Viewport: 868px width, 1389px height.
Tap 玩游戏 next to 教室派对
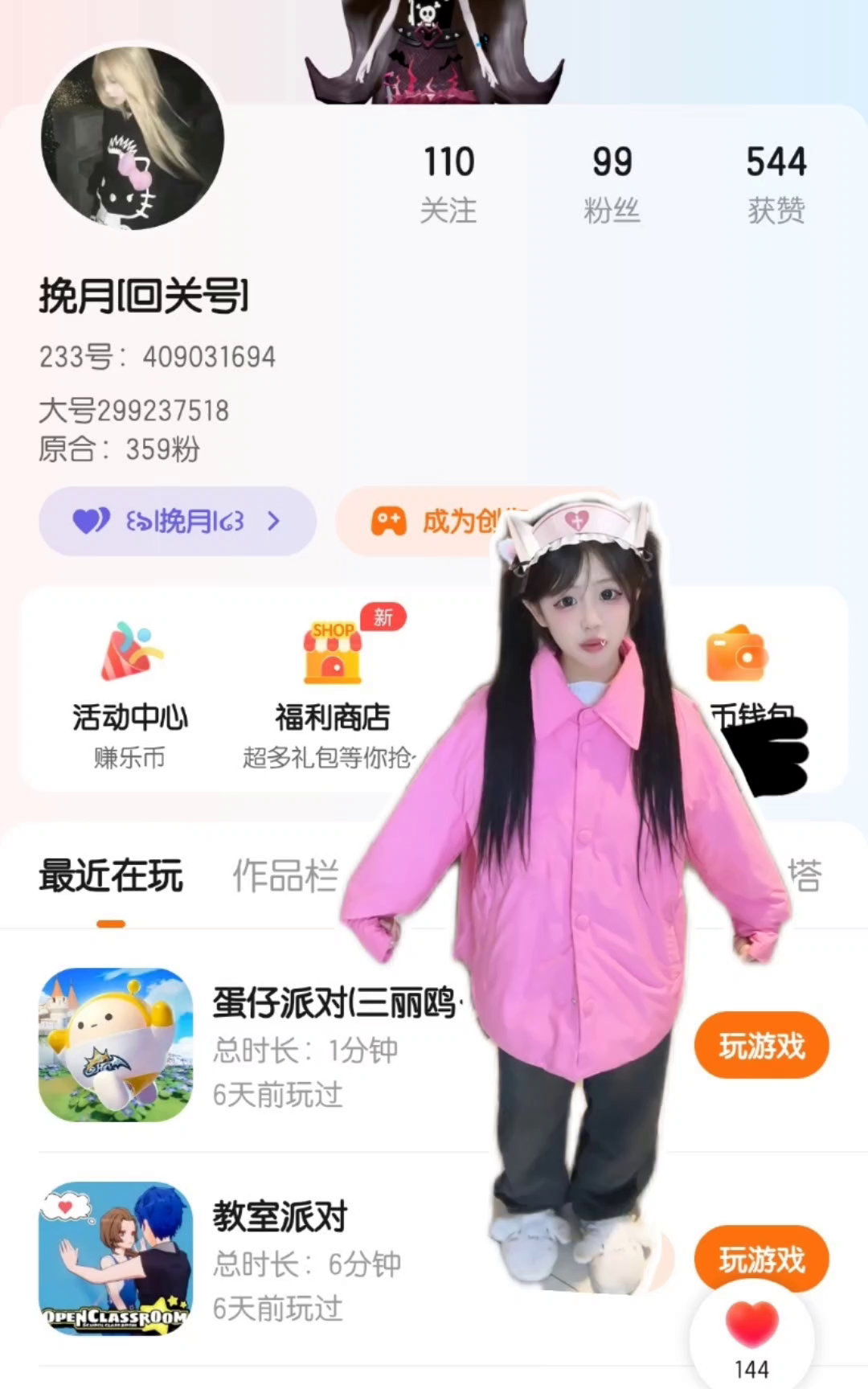tap(761, 1257)
